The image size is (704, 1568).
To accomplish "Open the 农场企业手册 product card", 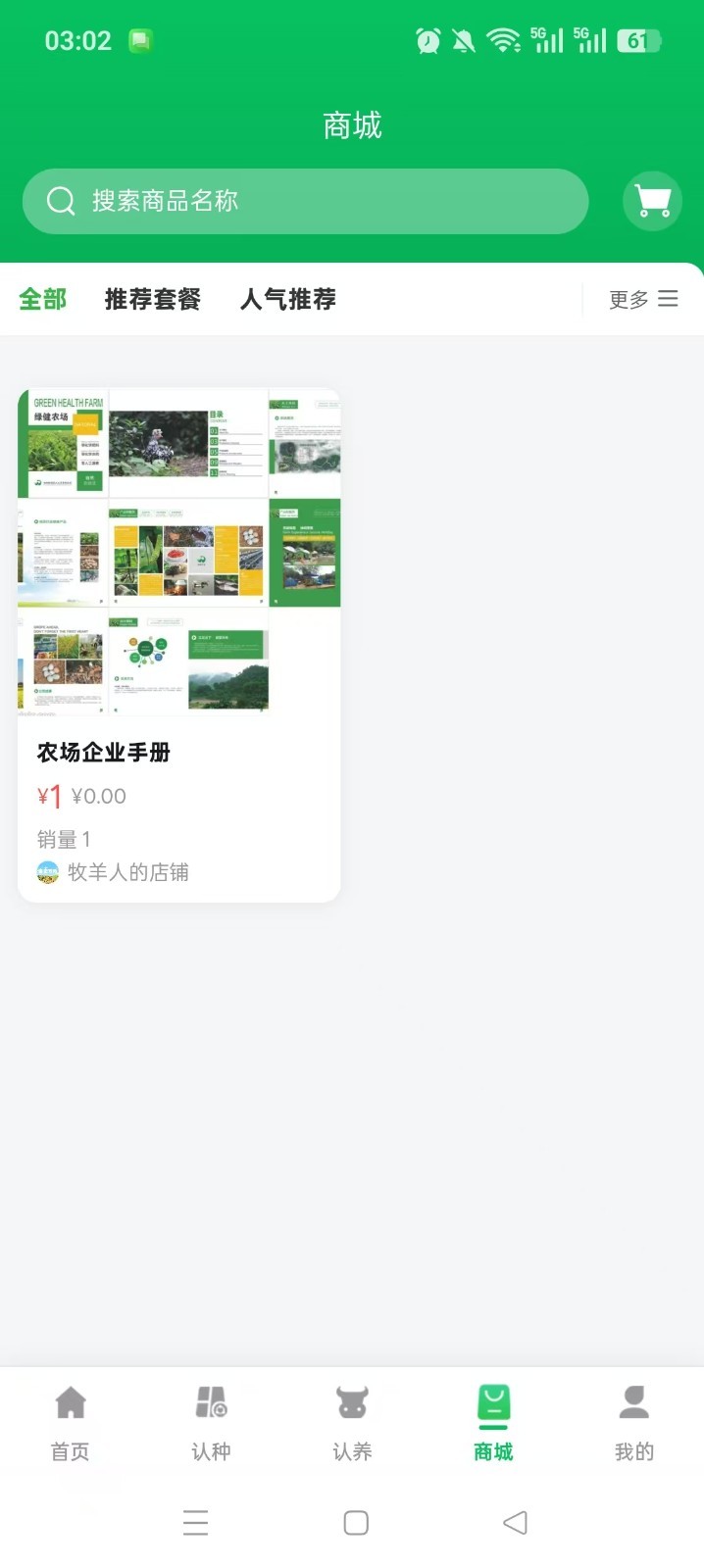I will click(179, 645).
